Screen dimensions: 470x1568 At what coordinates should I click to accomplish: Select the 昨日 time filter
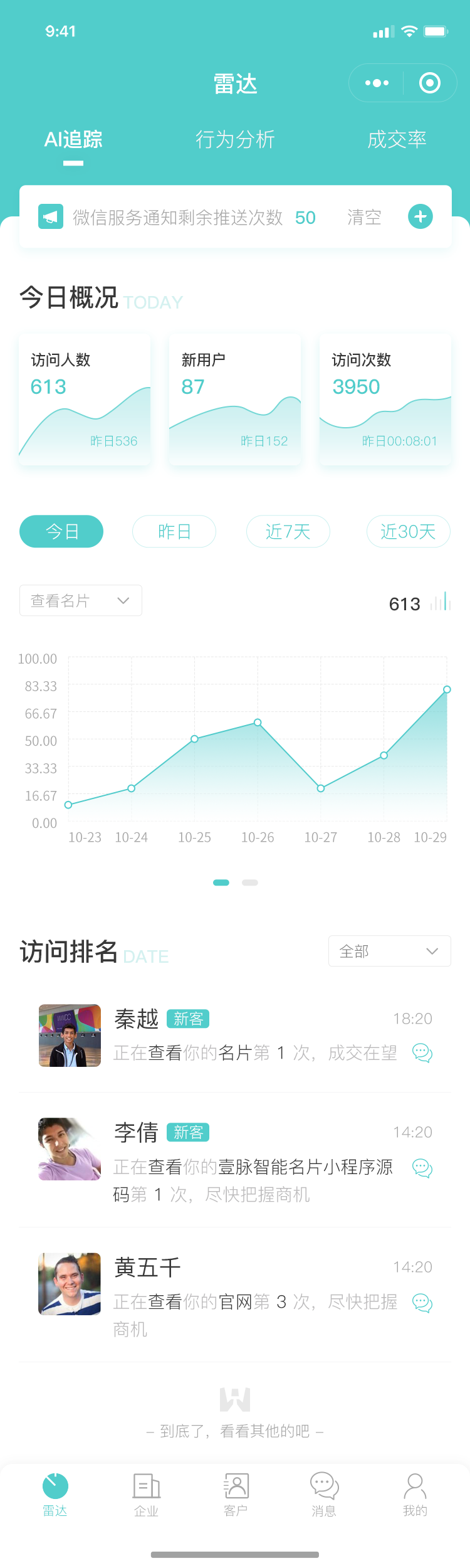pyautogui.click(x=174, y=532)
